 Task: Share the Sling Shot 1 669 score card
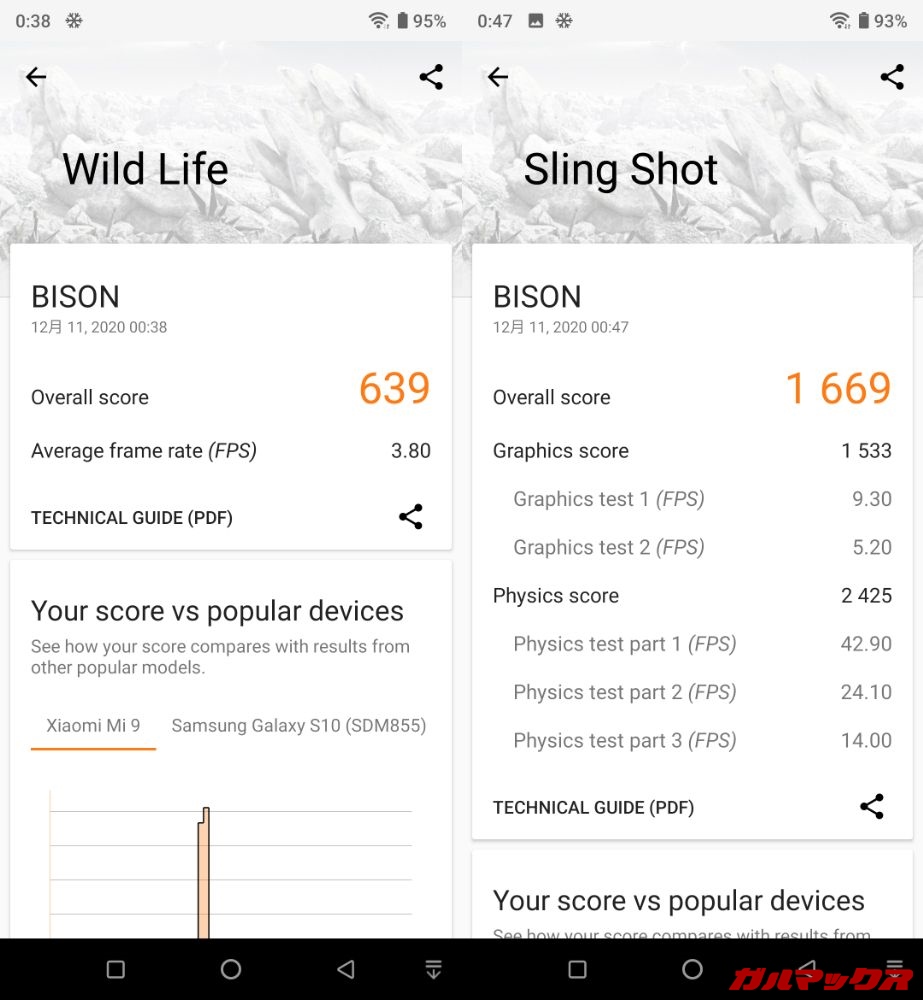click(872, 807)
